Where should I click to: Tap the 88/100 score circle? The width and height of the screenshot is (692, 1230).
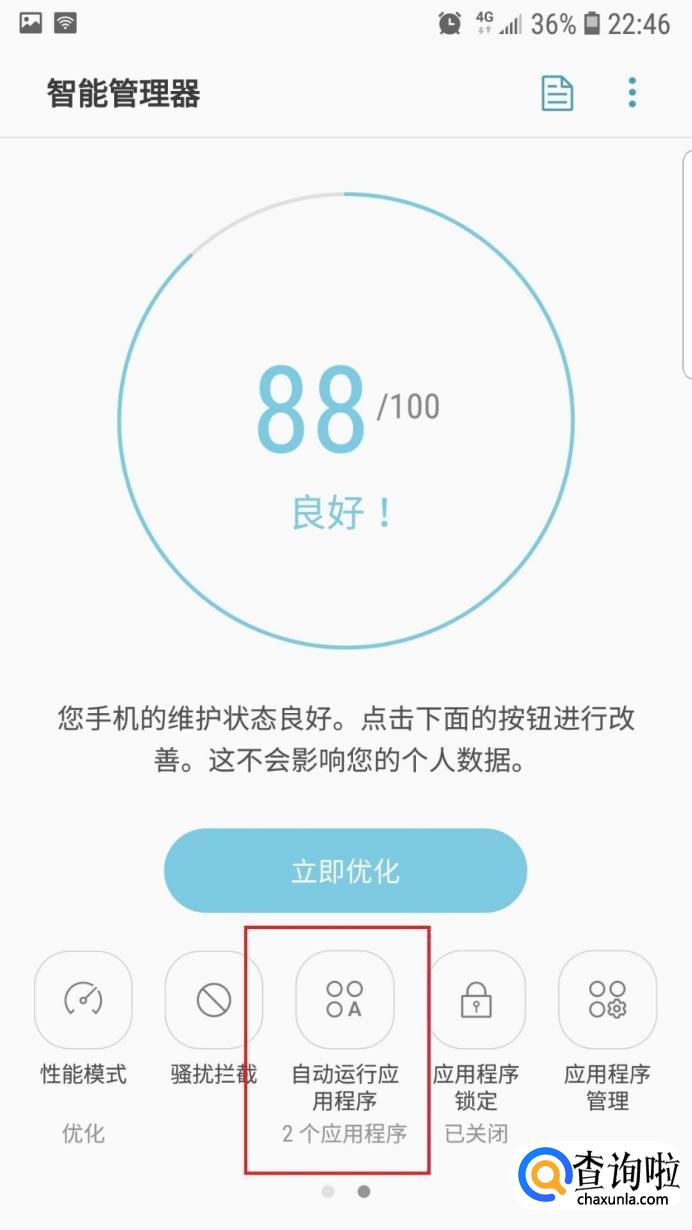pos(345,420)
